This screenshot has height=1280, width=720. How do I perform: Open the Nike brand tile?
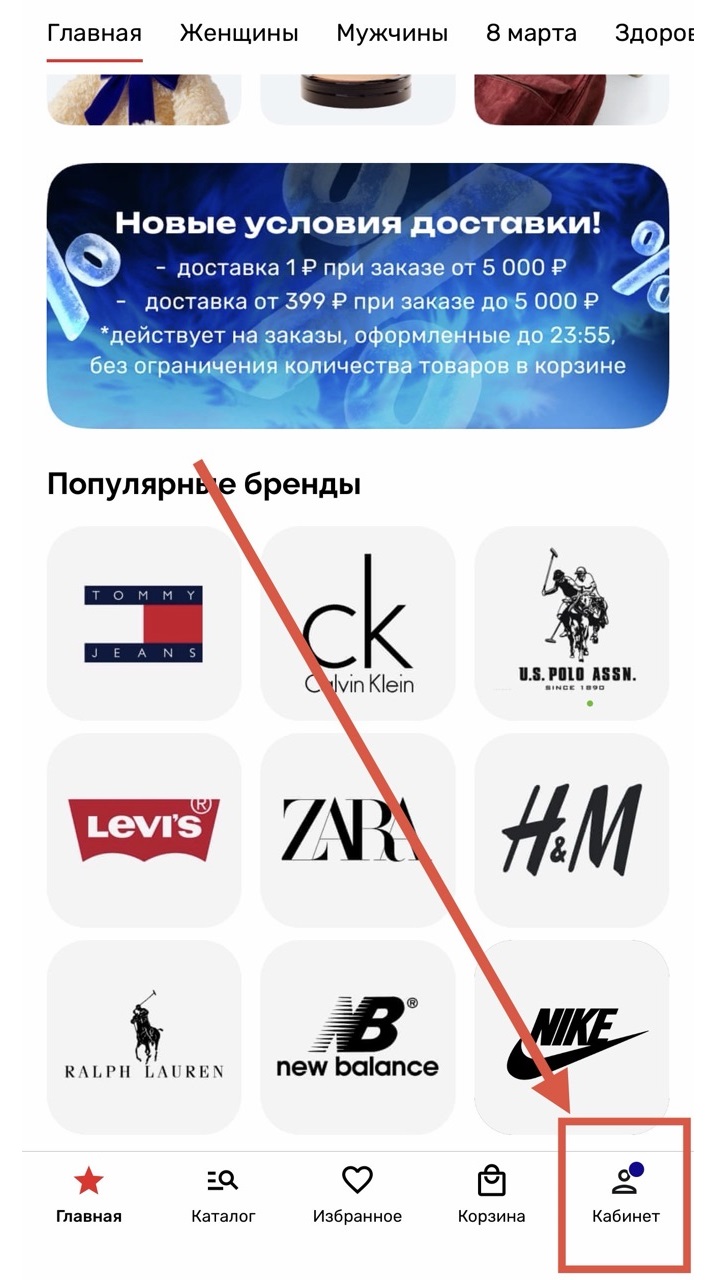pyautogui.click(x=572, y=1037)
